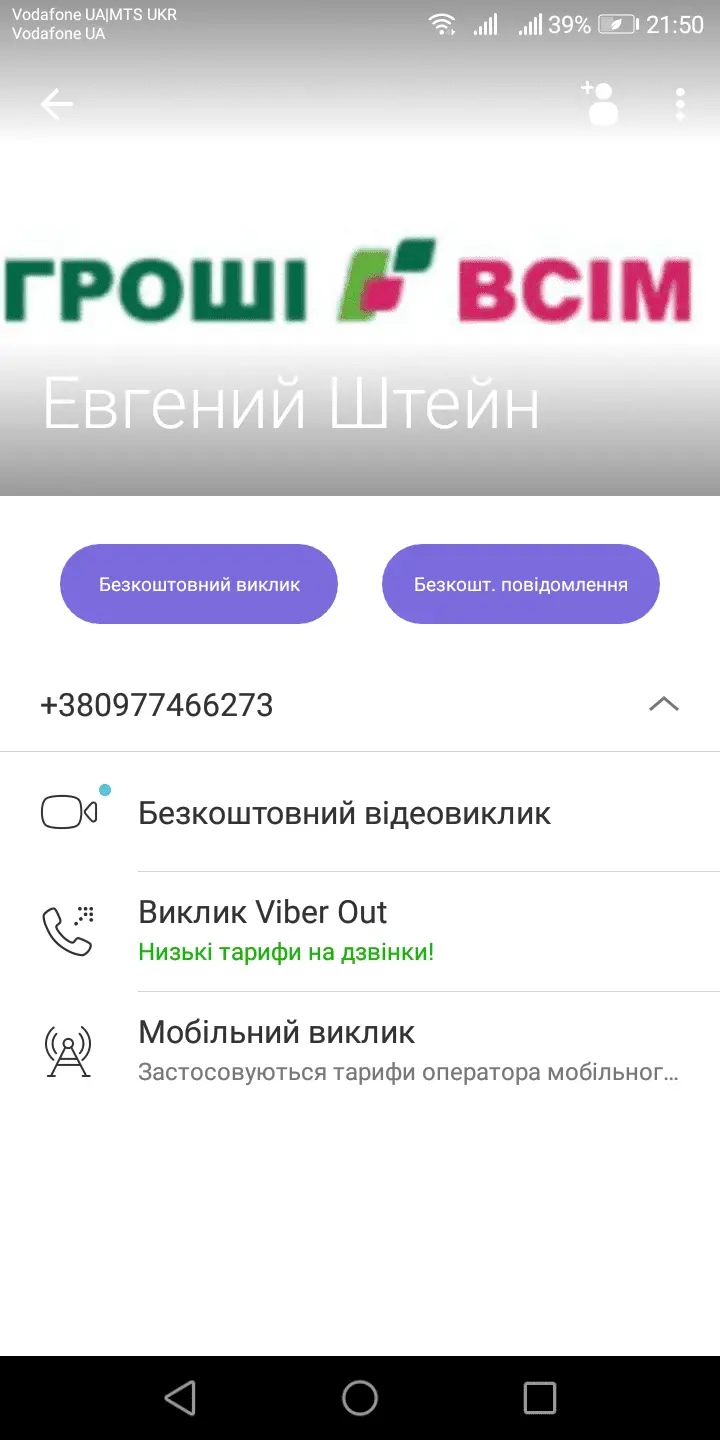
Task: Tap the system home button
Action: pos(360,1397)
